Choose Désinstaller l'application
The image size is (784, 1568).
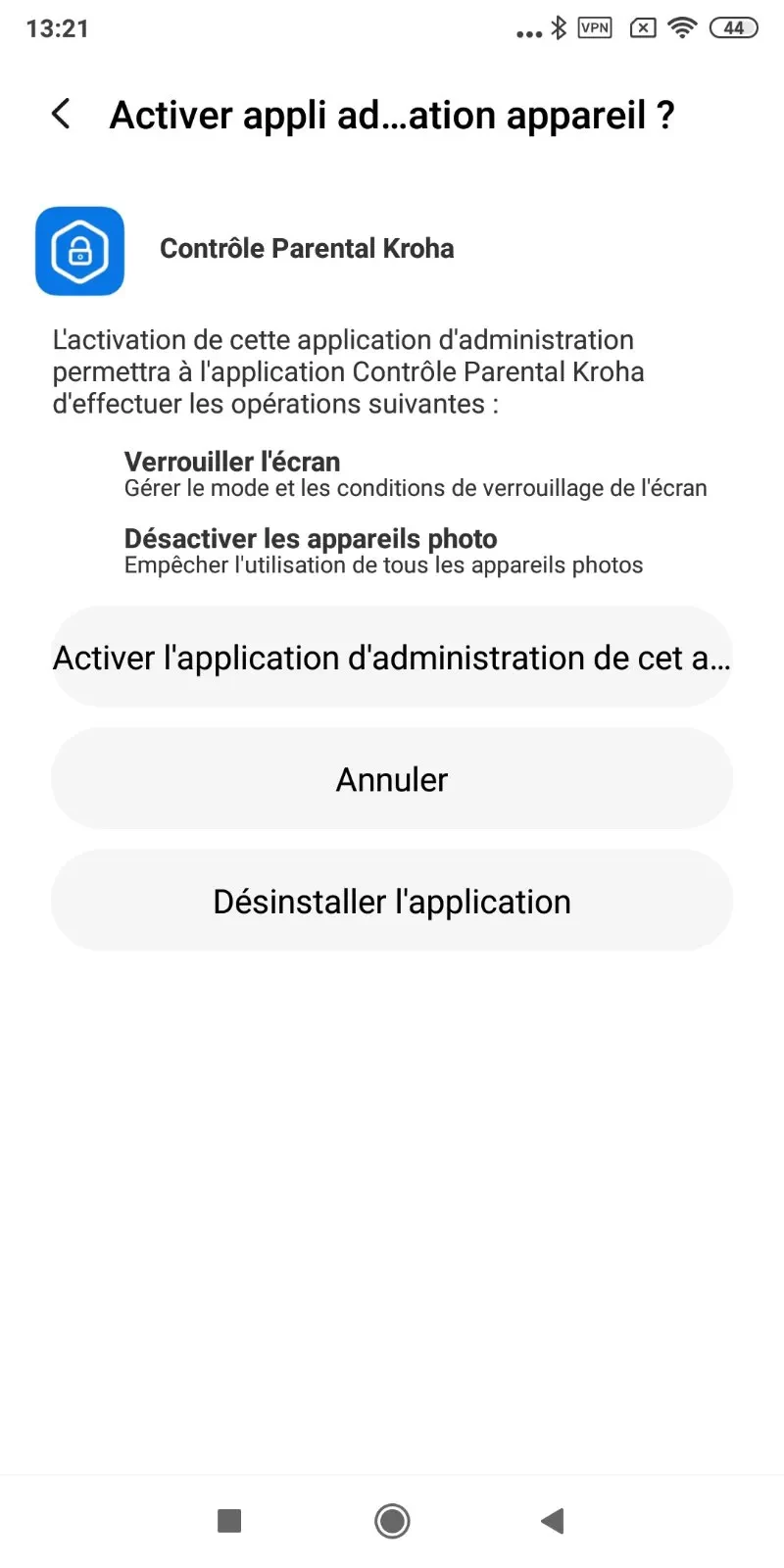coord(392,901)
